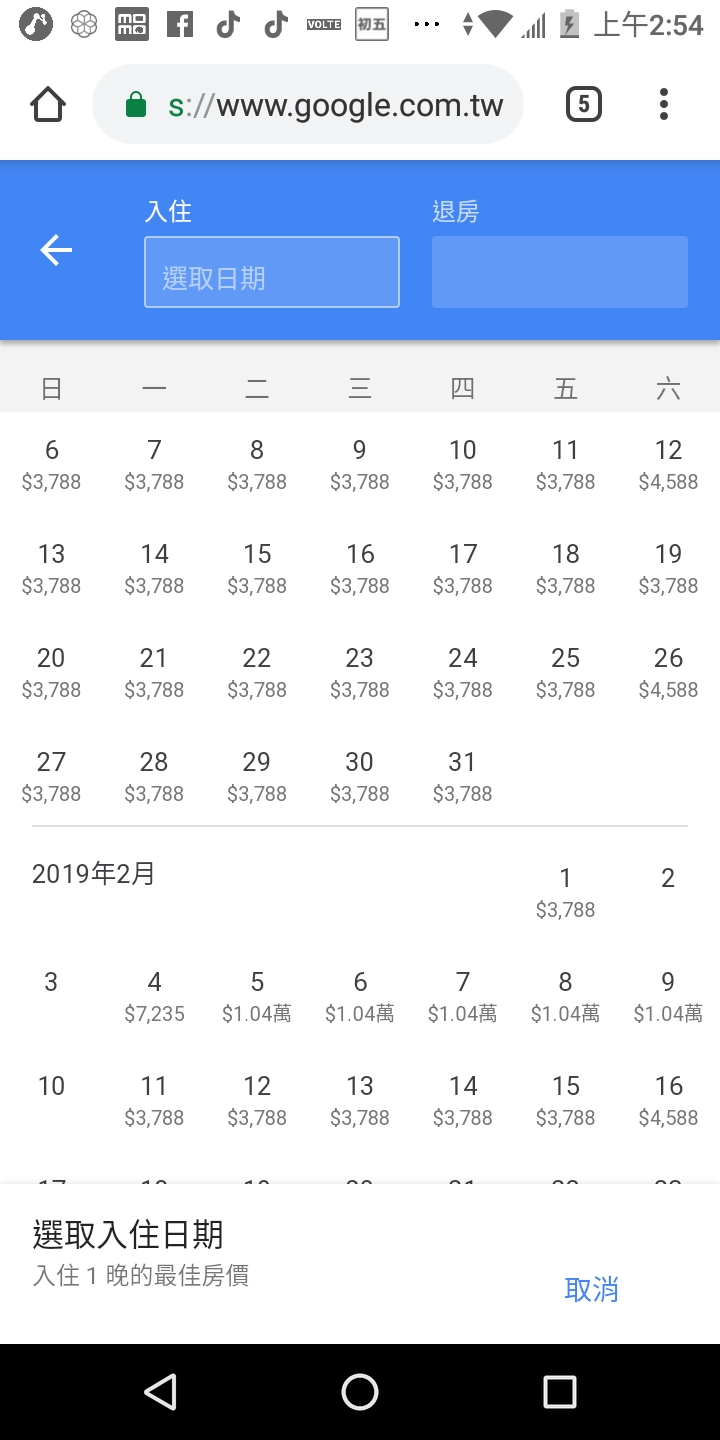The width and height of the screenshot is (720, 1440).
Task: Pick January 17 on the calendar
Action: (x=463, y=568)
